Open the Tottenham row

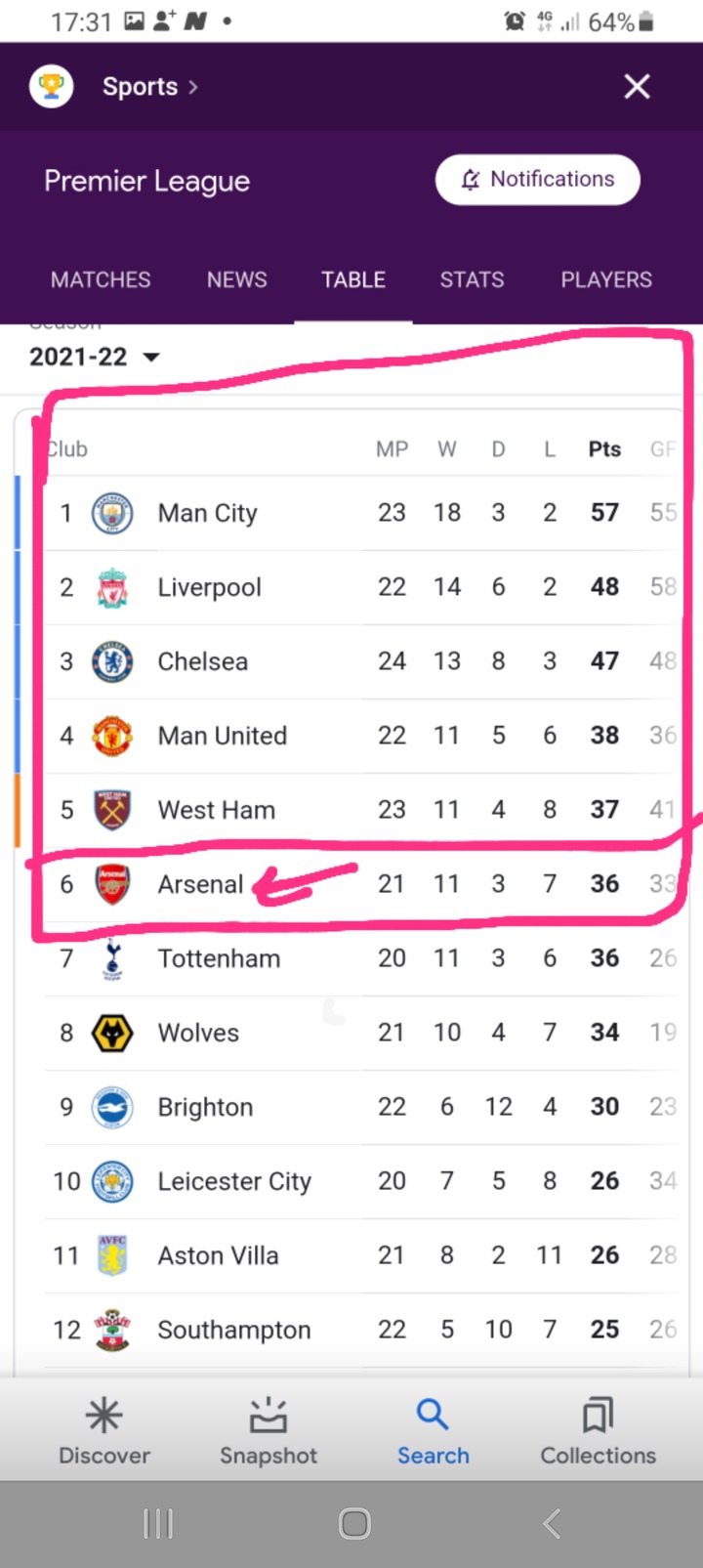click(x=361, y=958)
